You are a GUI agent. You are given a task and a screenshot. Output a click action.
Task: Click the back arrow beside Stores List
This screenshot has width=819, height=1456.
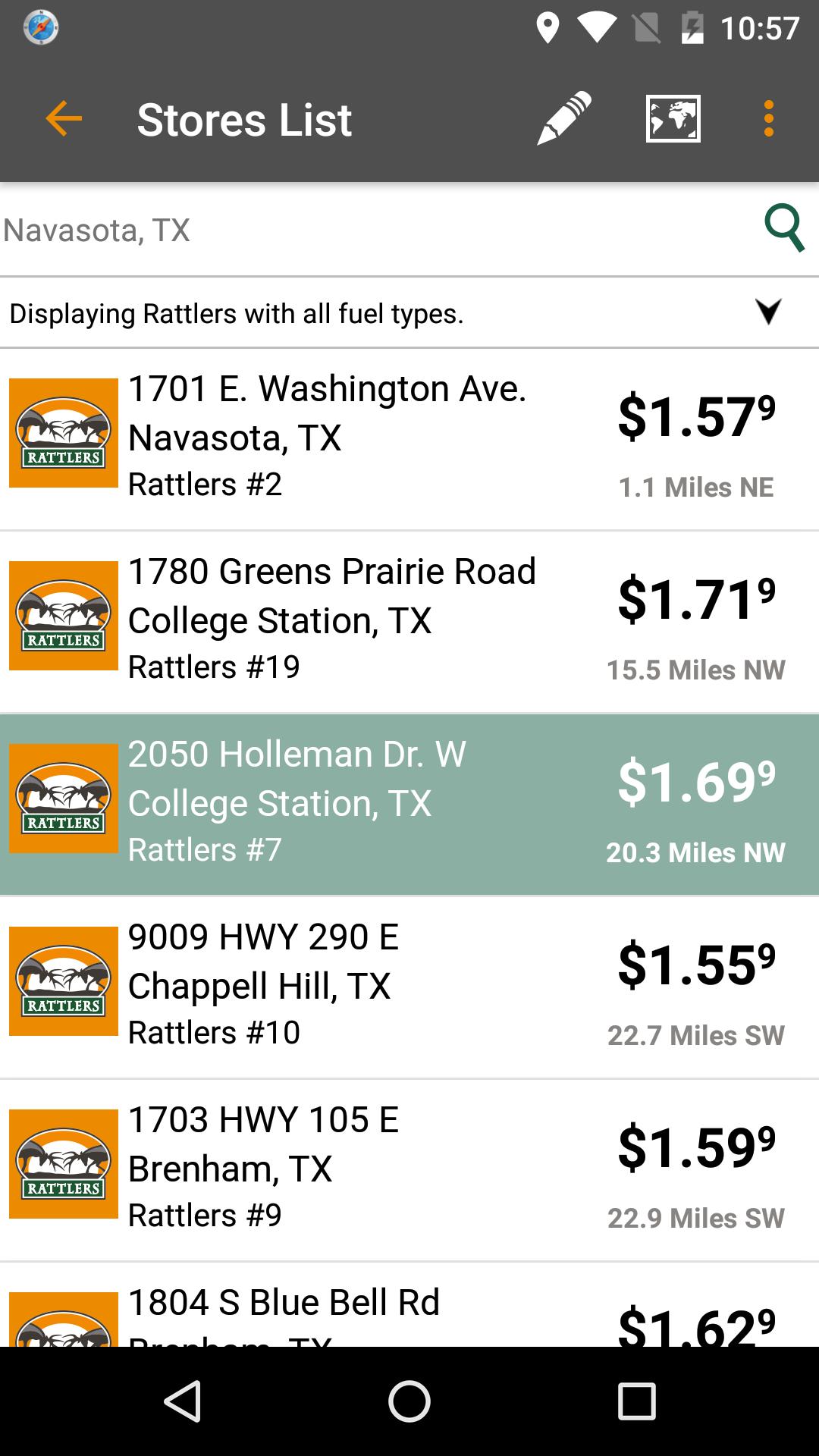coord(63,118)
